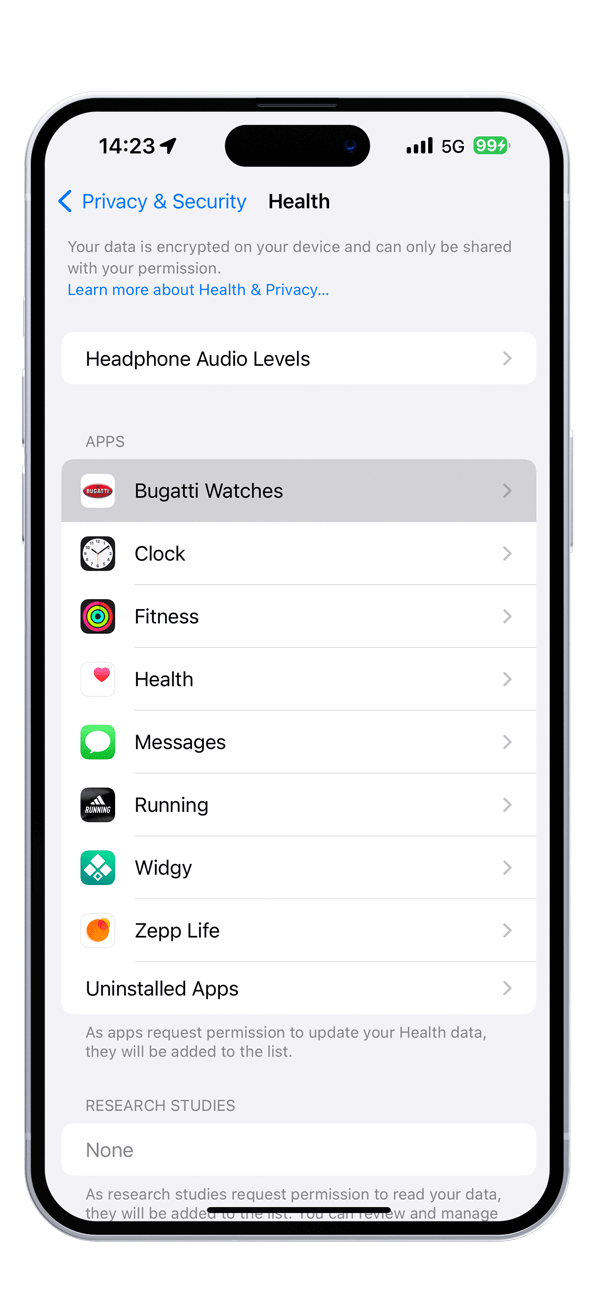600x1300 pixels.
Task: Select the Zepp Life row
Action: (298, 931)
